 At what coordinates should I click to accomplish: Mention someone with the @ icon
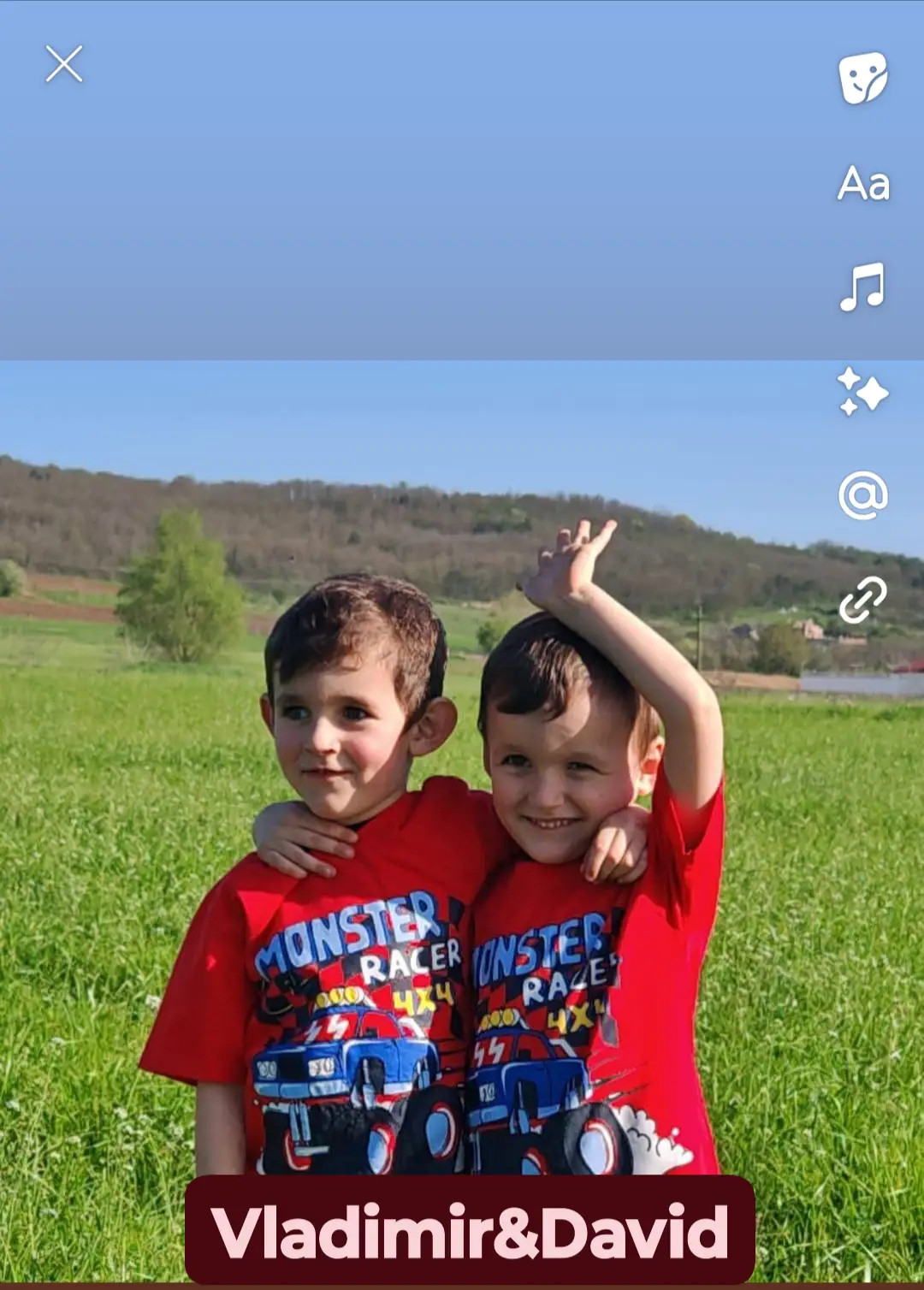click(x=862, y=495)
